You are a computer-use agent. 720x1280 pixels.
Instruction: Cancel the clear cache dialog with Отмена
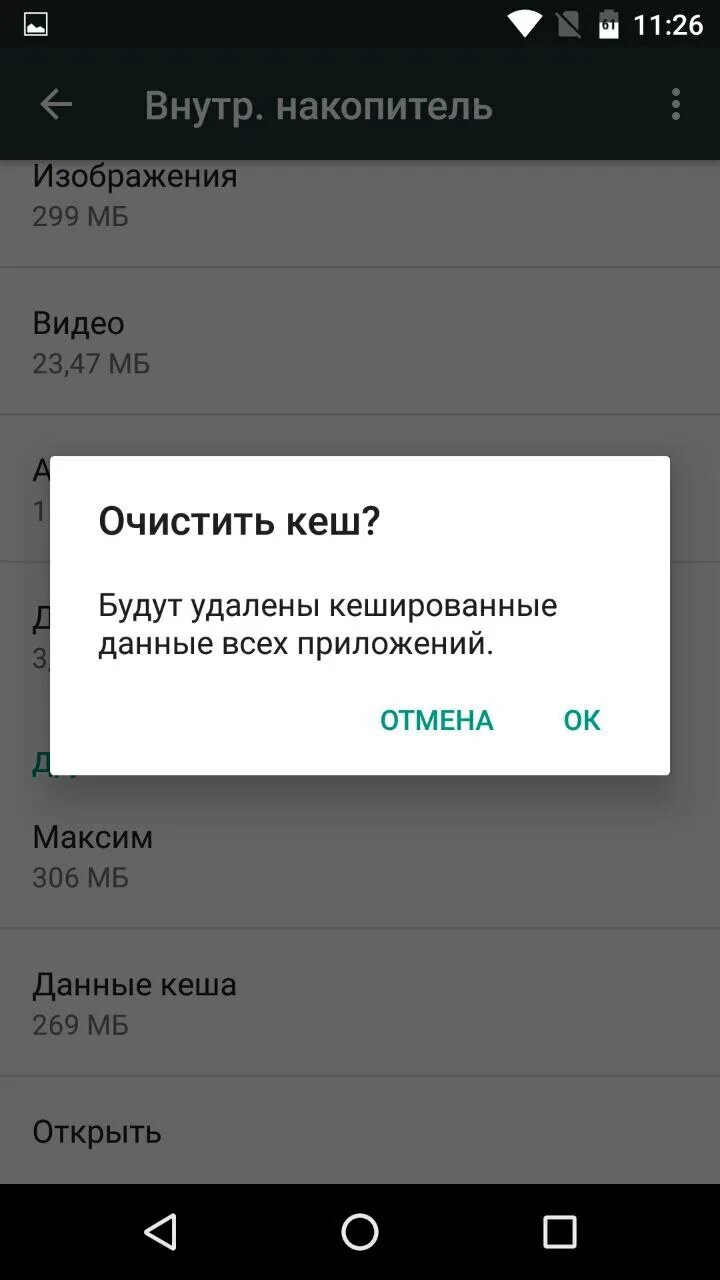pos(437,720)
